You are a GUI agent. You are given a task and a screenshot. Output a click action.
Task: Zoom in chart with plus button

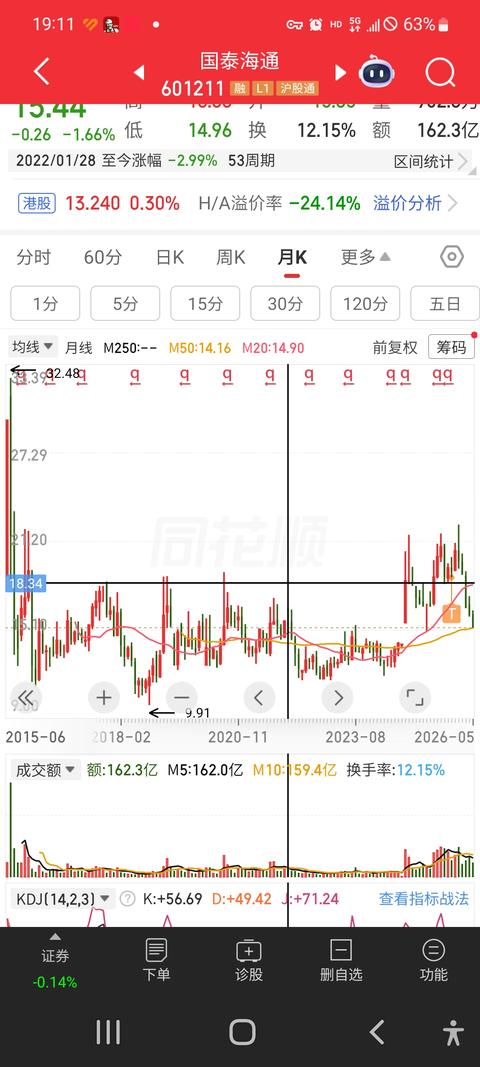pyautogui.click(x=103, y=697)
